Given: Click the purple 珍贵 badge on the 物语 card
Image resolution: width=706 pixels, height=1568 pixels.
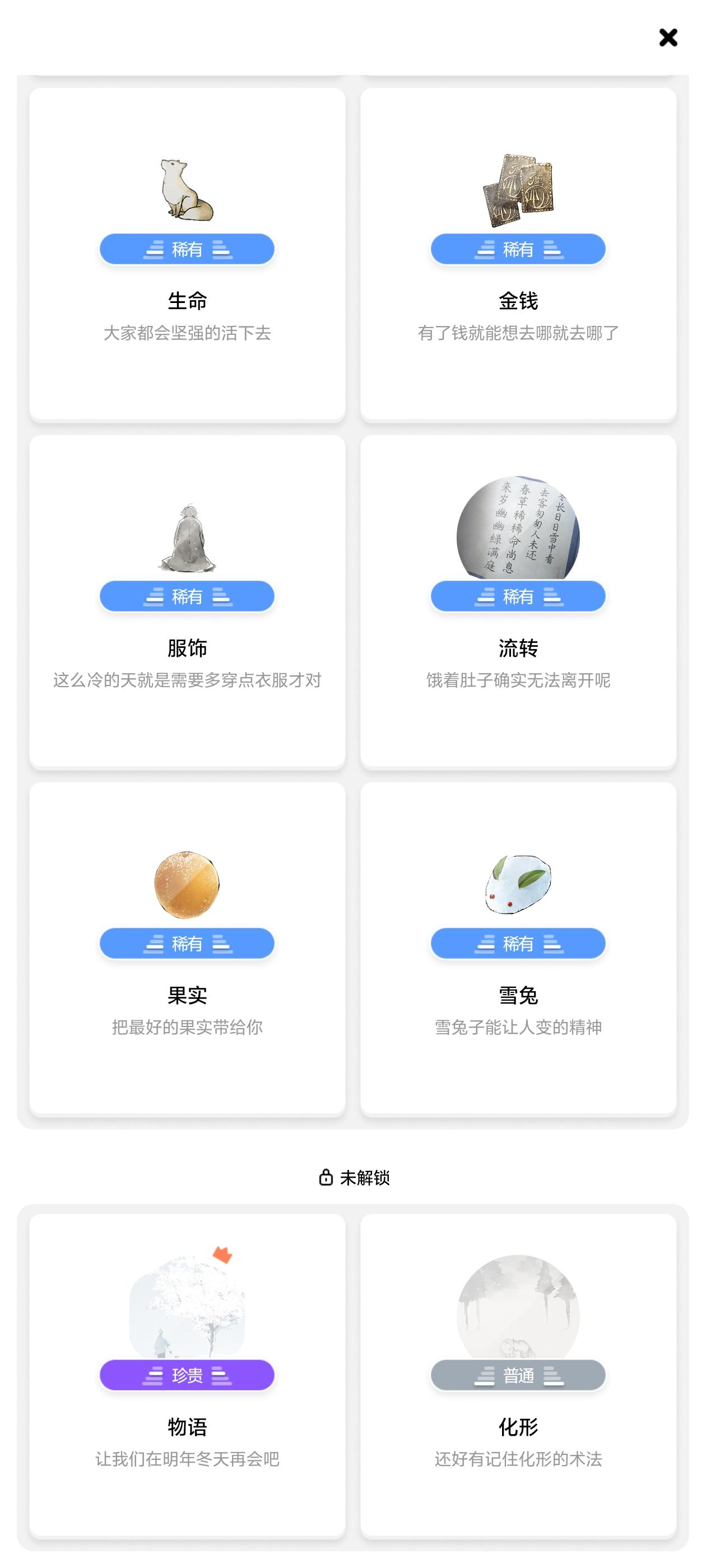Looking at the screenshot, I should click(187, 1376).
